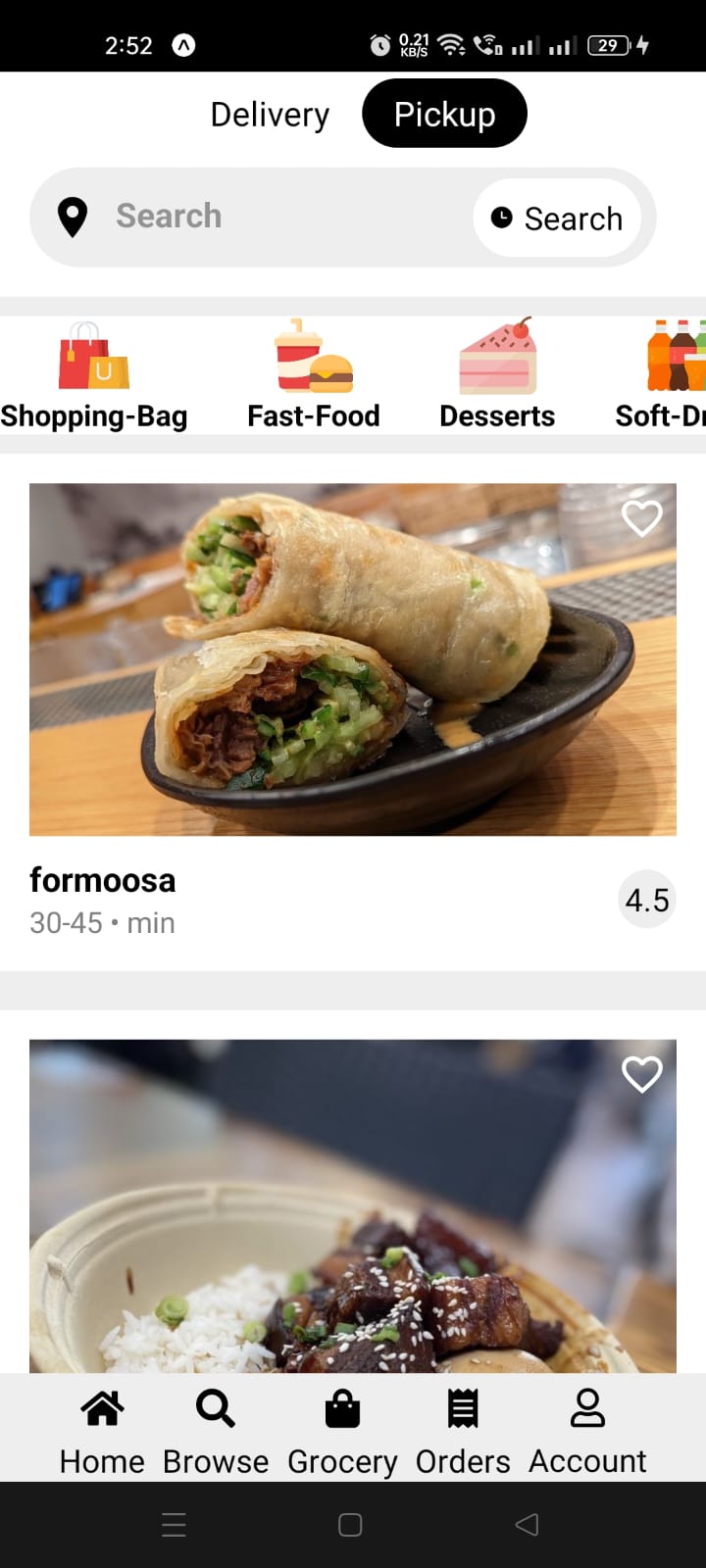
Task: Favorite the formoosa restaurant
Action: [x=642, y=517]
